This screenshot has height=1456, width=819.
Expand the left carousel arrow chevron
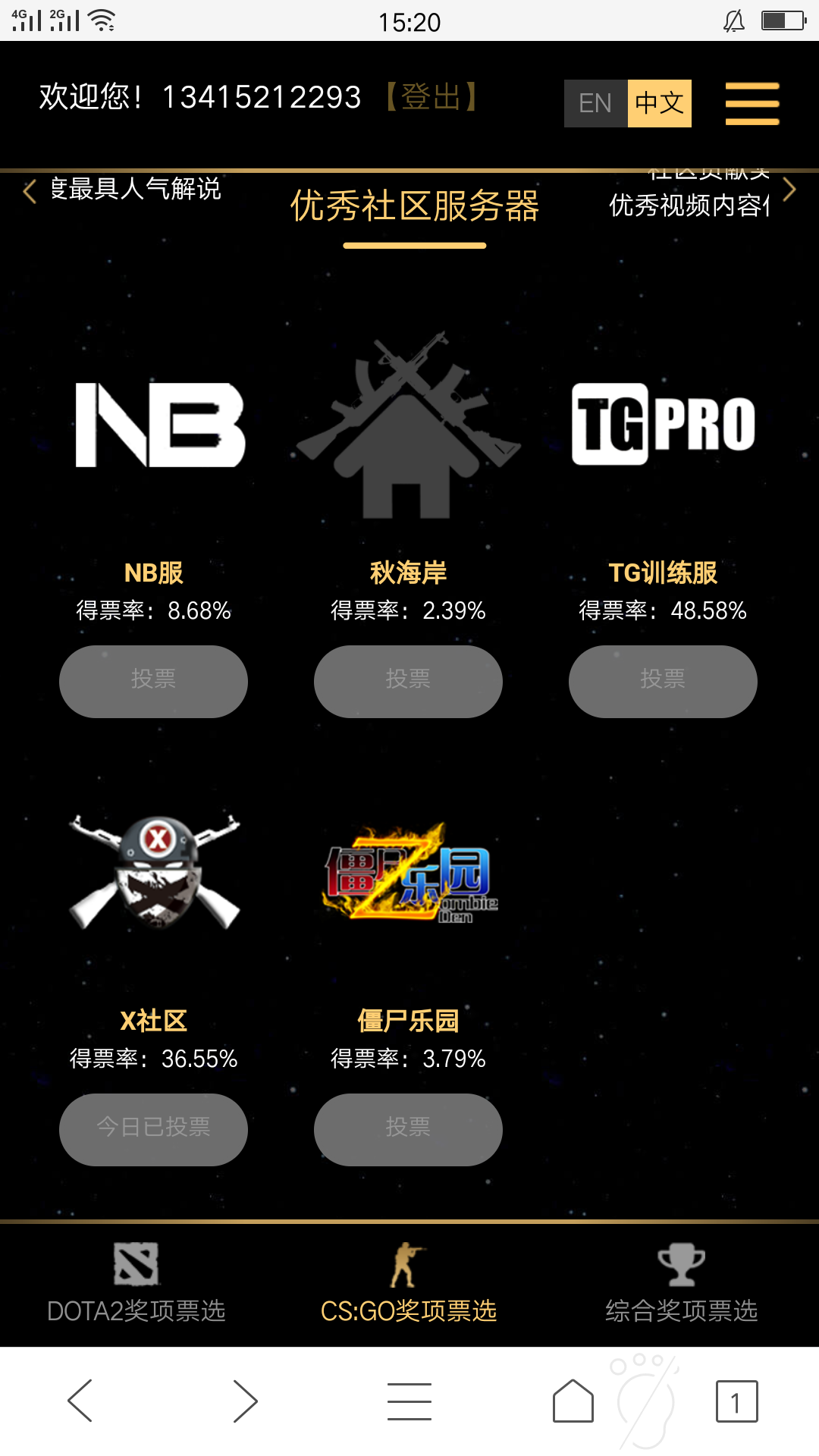28,191
